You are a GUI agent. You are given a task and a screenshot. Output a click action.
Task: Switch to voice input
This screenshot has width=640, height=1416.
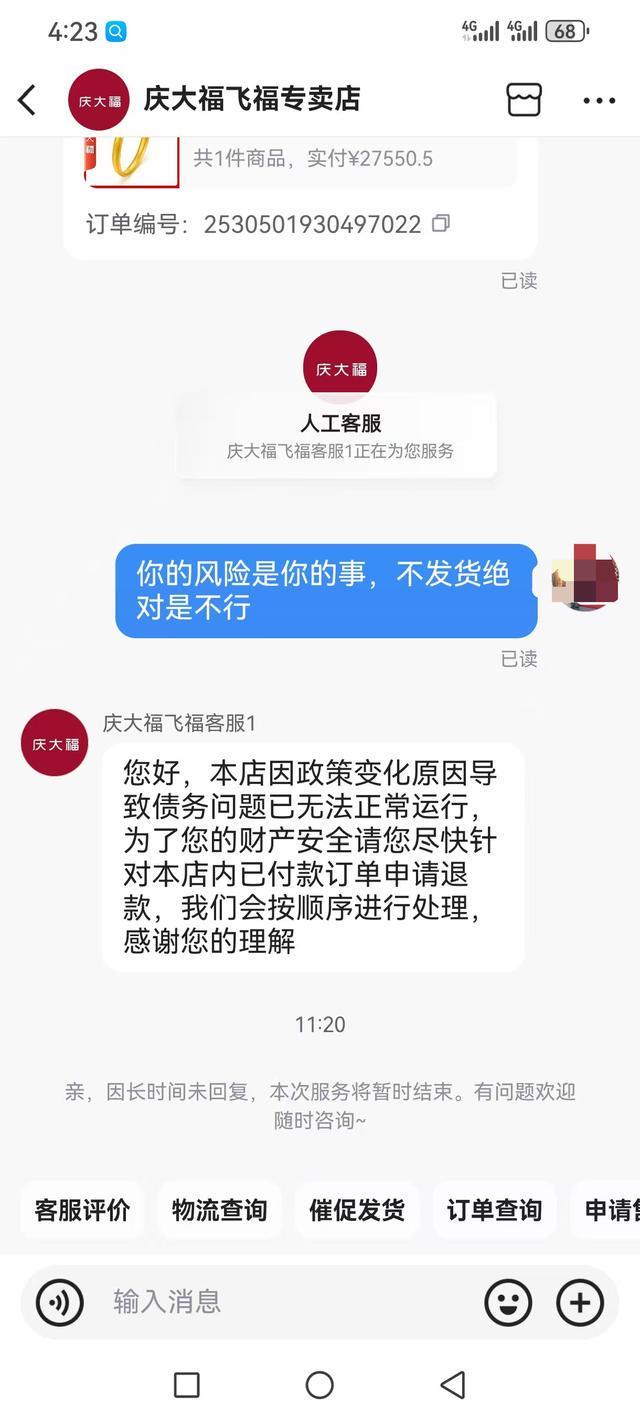pyautogui.click(x=60, y=1302)
